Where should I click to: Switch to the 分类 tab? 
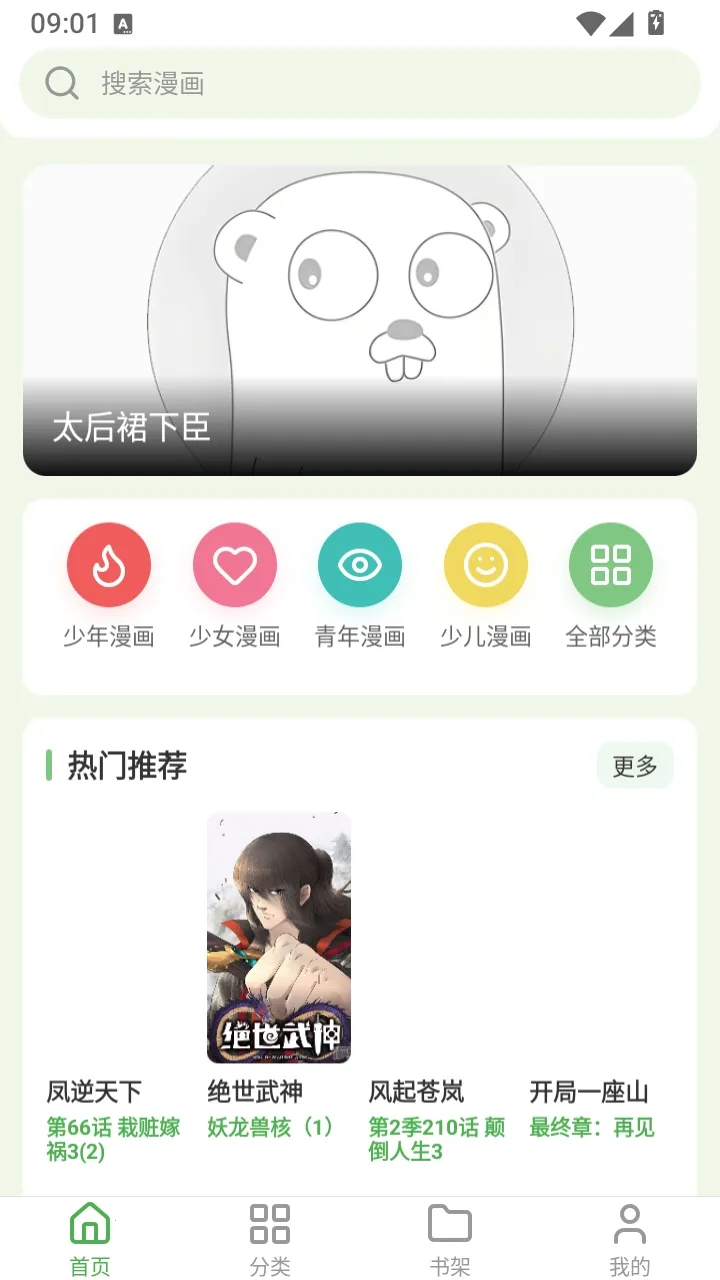click(x=270, y=1239)
